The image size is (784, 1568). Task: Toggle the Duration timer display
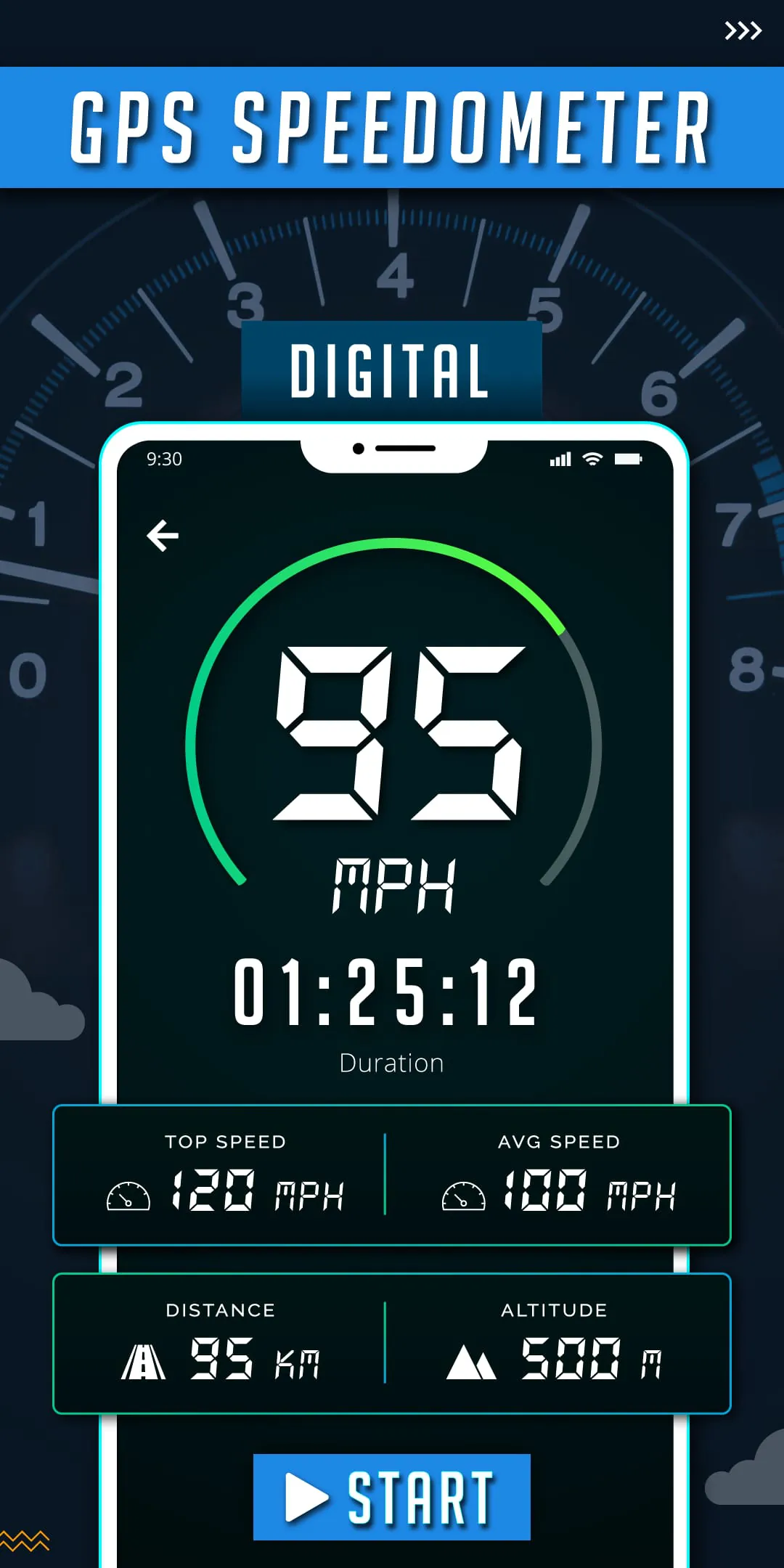coord(390,995)
